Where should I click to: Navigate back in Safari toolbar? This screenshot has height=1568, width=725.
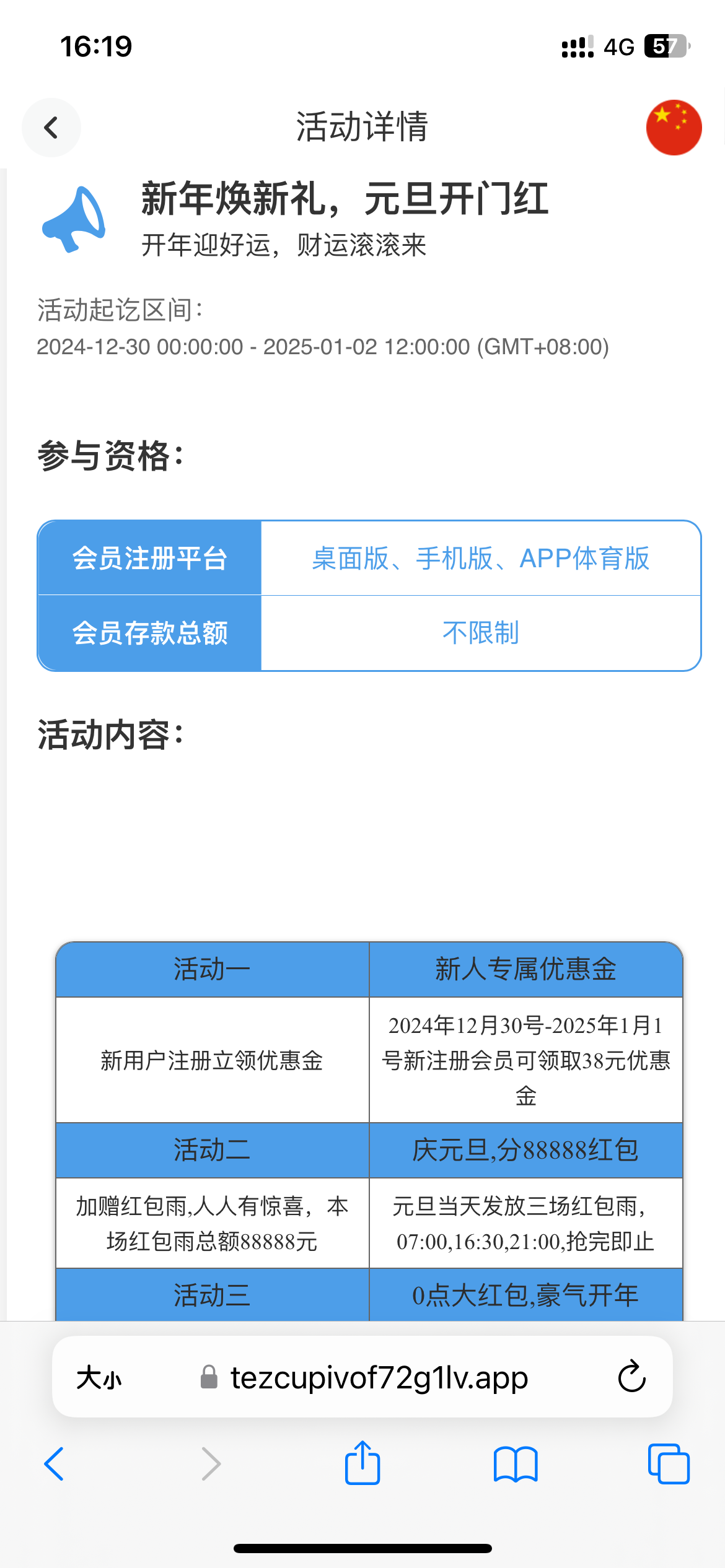pos(54,1465)
